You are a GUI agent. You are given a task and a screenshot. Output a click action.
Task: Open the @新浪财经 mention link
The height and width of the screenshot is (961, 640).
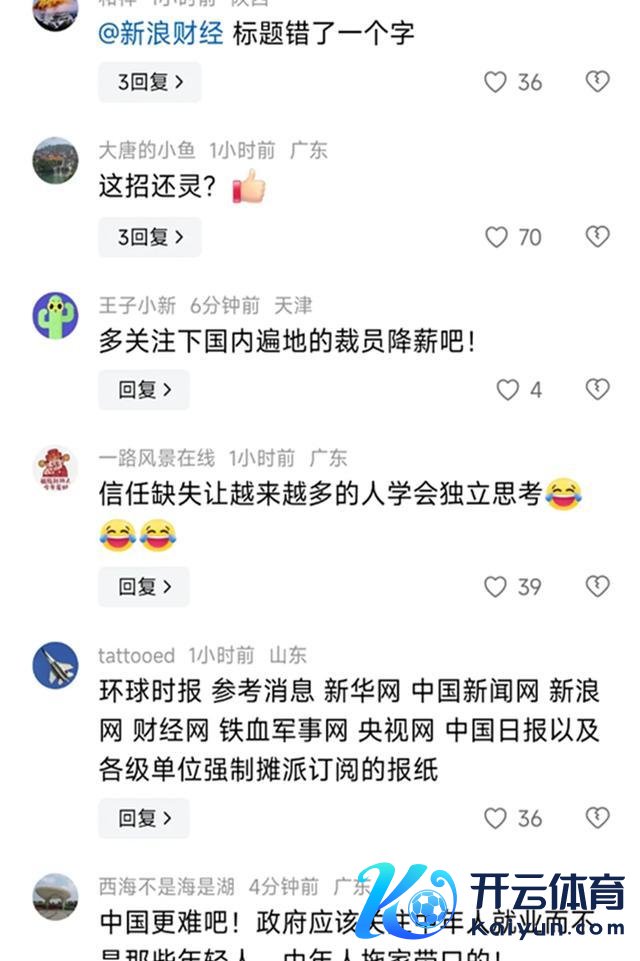(160, 33)
